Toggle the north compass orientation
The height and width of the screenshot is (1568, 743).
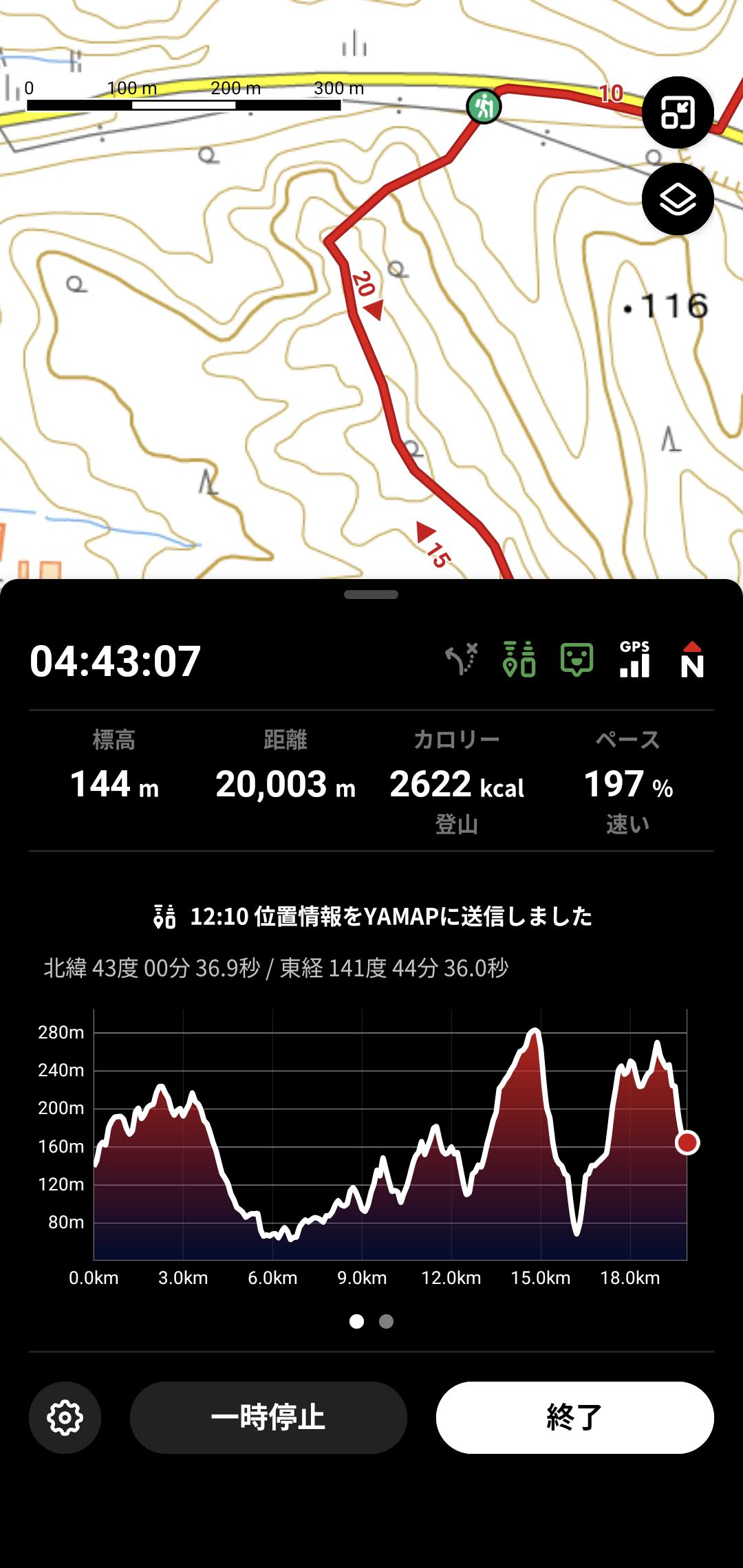pos(692,660)
